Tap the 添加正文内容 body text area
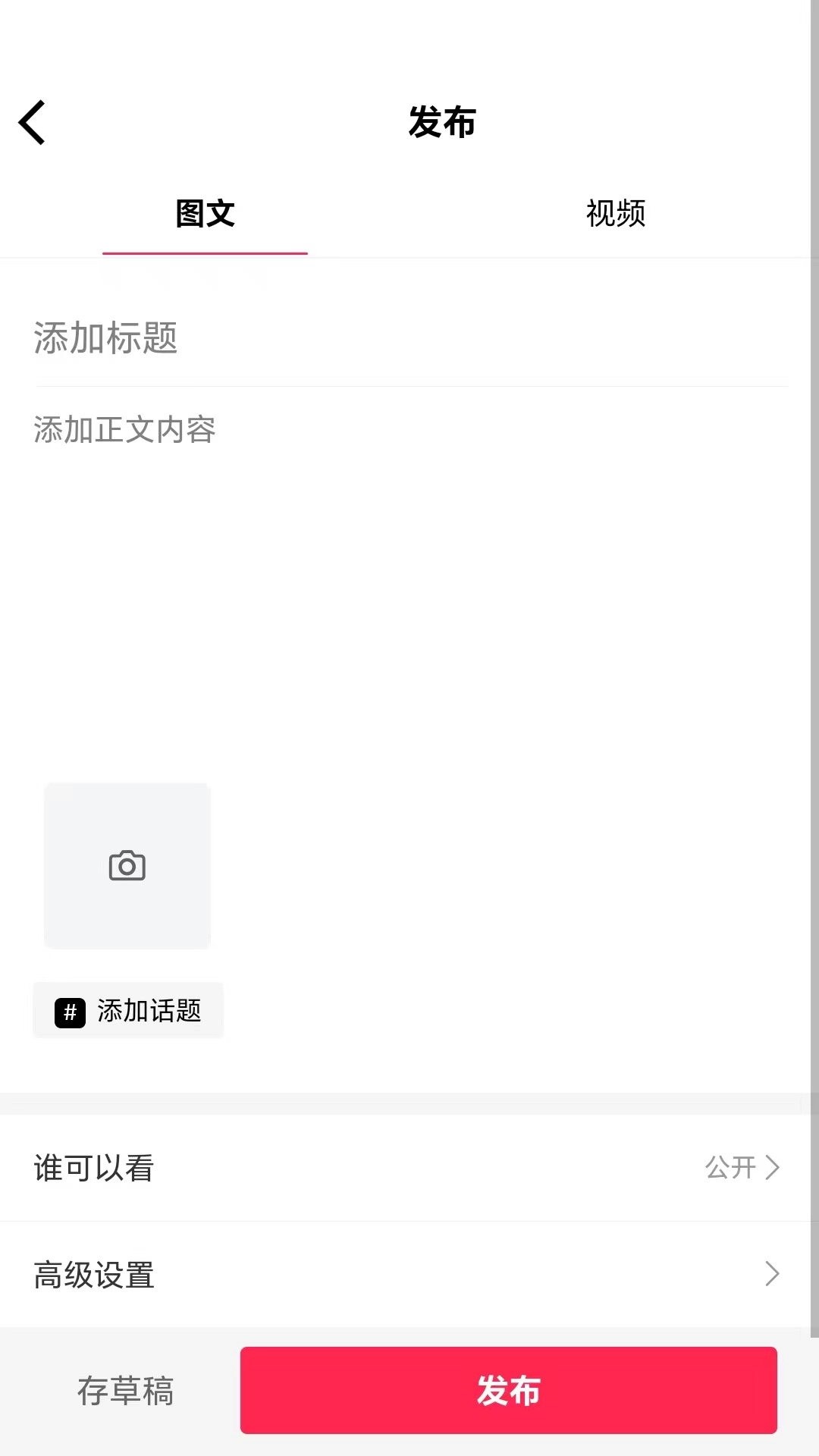Viewport: 819px width, 1456px height. point(303,430)
